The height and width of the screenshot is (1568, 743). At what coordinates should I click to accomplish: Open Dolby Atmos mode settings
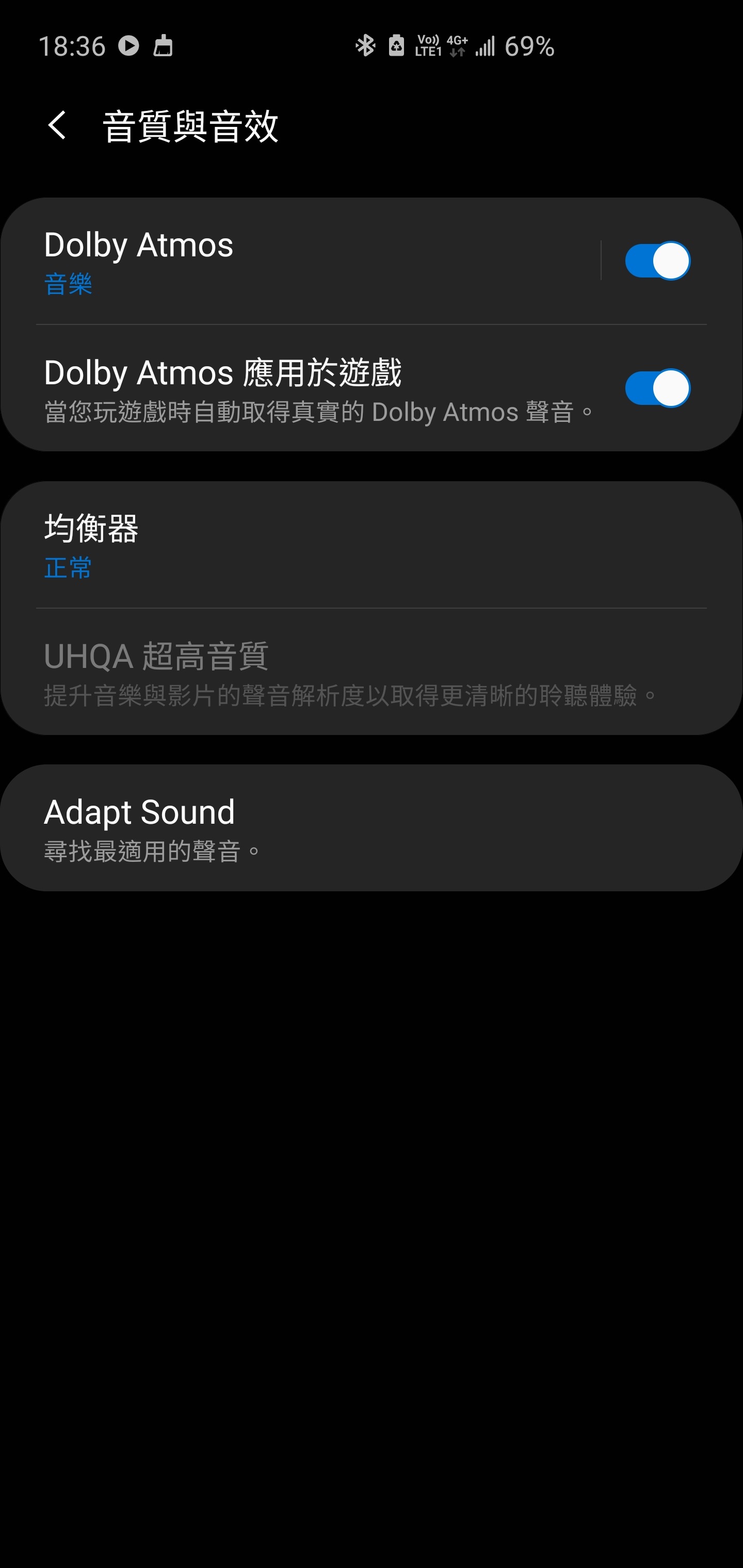(301, 261)
